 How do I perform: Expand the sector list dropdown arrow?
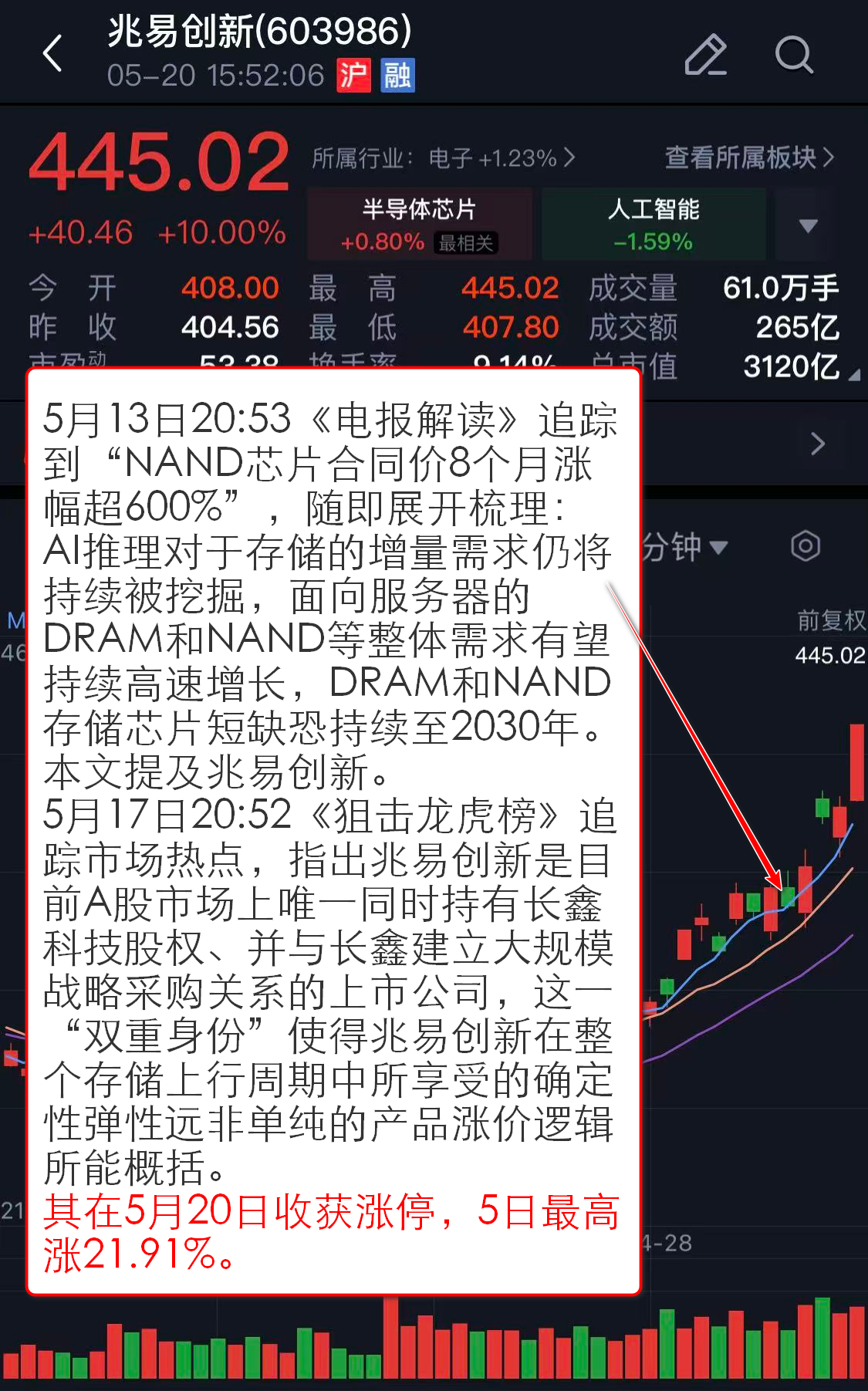click(x=808, y=225)
